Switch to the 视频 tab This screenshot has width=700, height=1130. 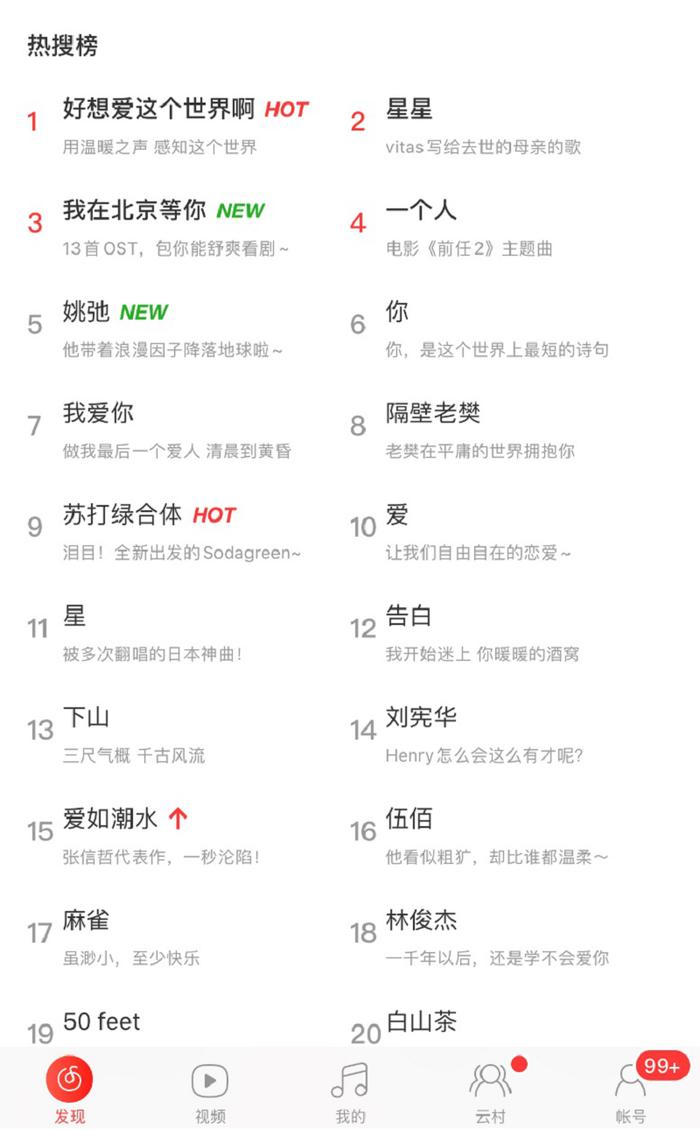point(210,1093)
